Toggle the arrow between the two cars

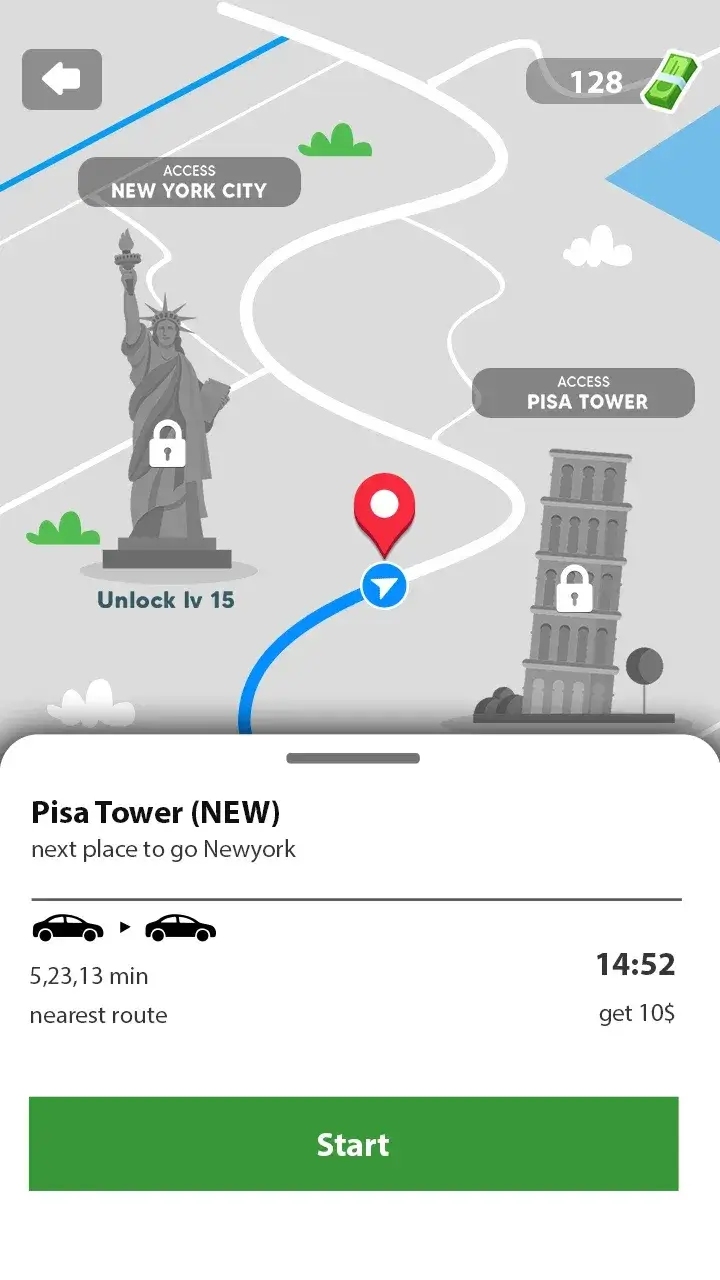click(125, 927)
